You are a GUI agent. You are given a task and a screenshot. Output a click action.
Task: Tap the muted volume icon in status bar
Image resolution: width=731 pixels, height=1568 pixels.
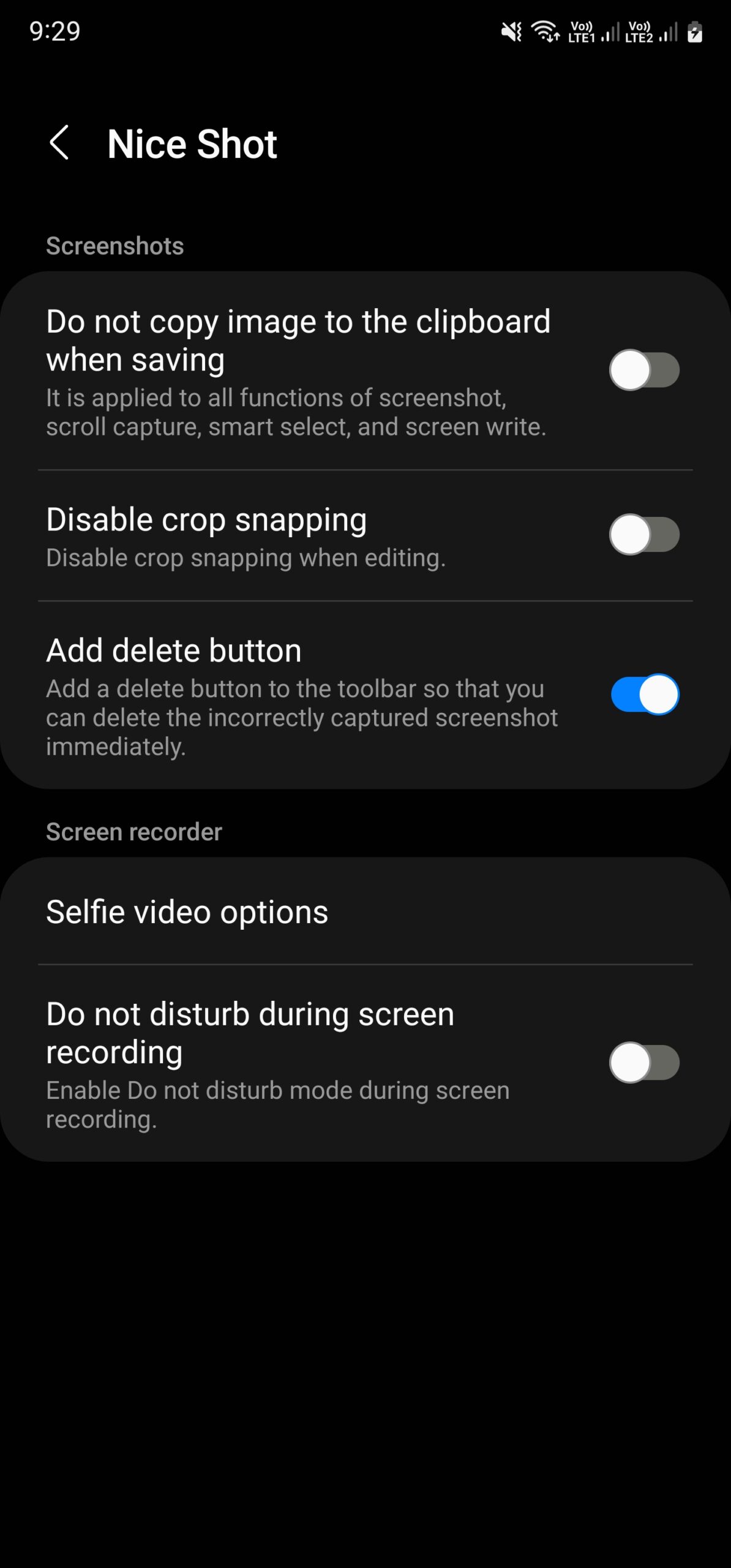point(510,31)
